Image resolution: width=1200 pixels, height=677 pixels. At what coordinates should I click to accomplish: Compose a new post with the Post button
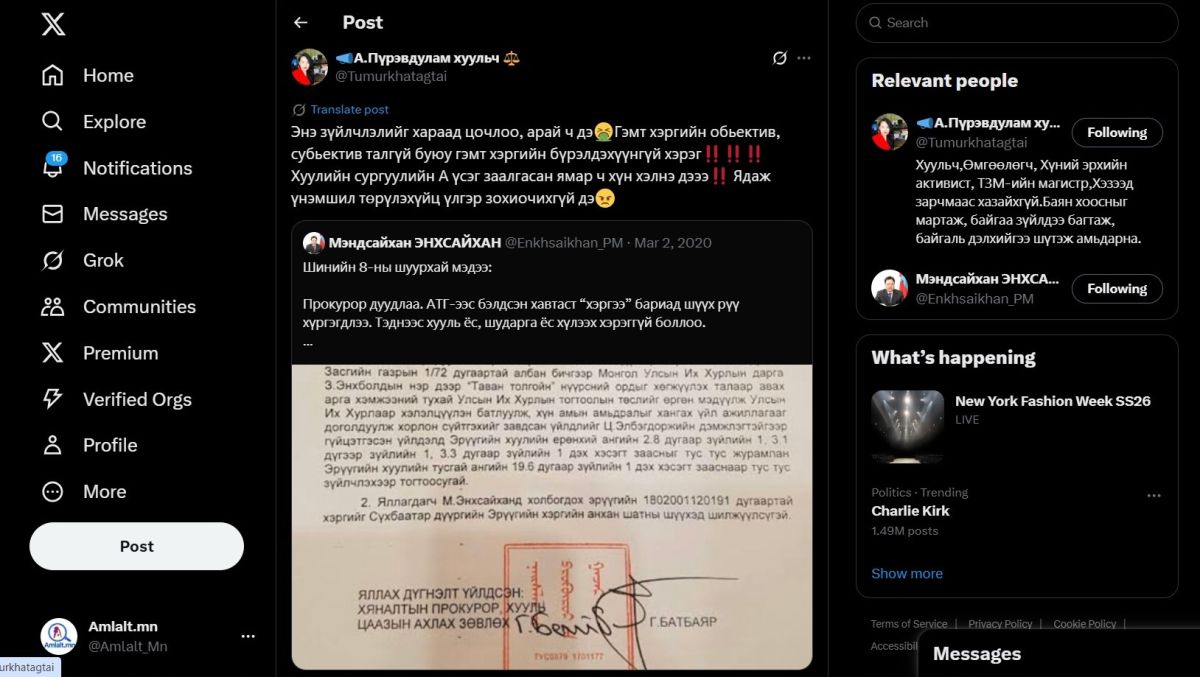(137, 546)
